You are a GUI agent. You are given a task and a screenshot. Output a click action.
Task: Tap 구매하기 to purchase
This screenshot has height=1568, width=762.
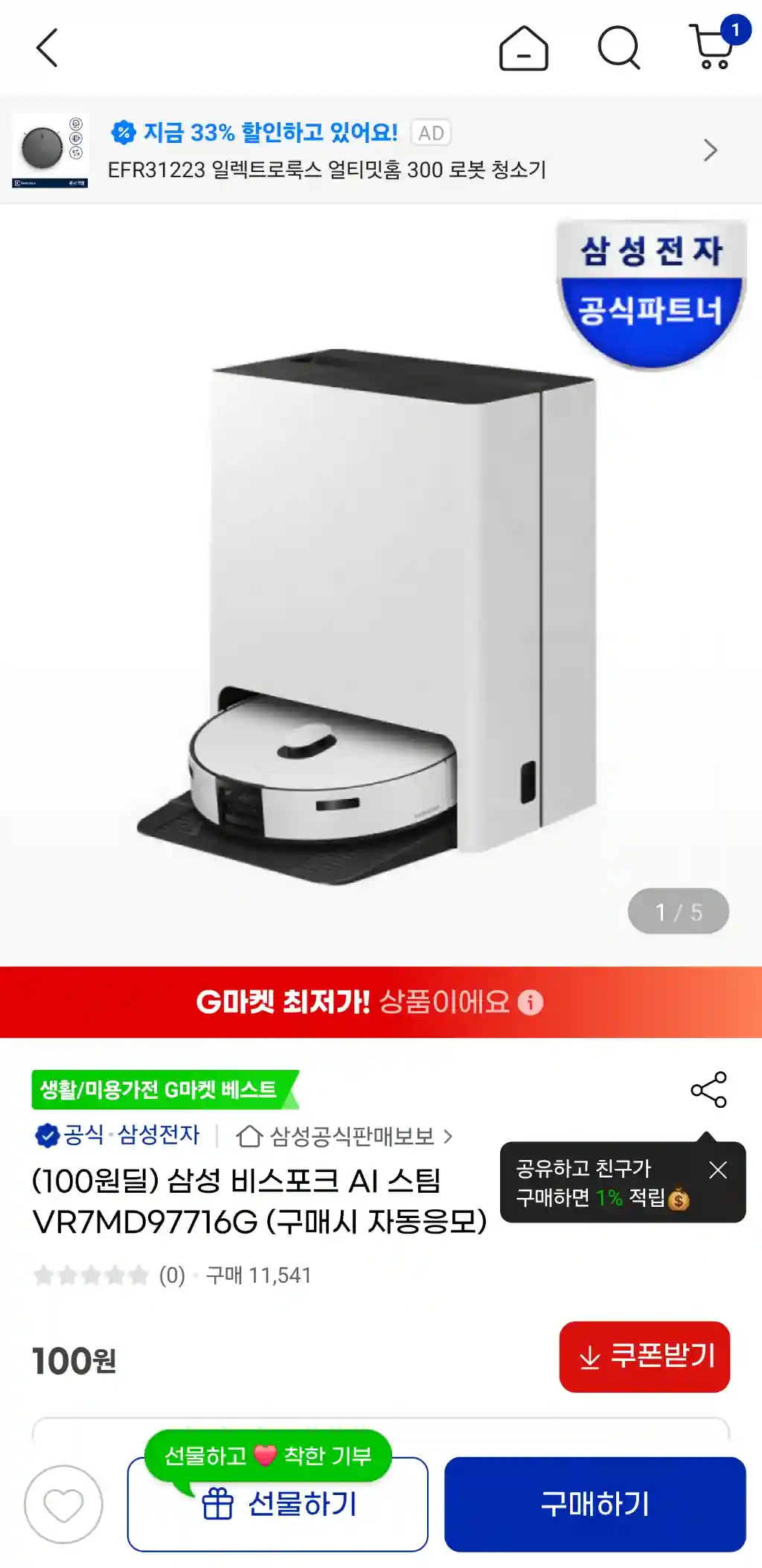(595, 1504)
